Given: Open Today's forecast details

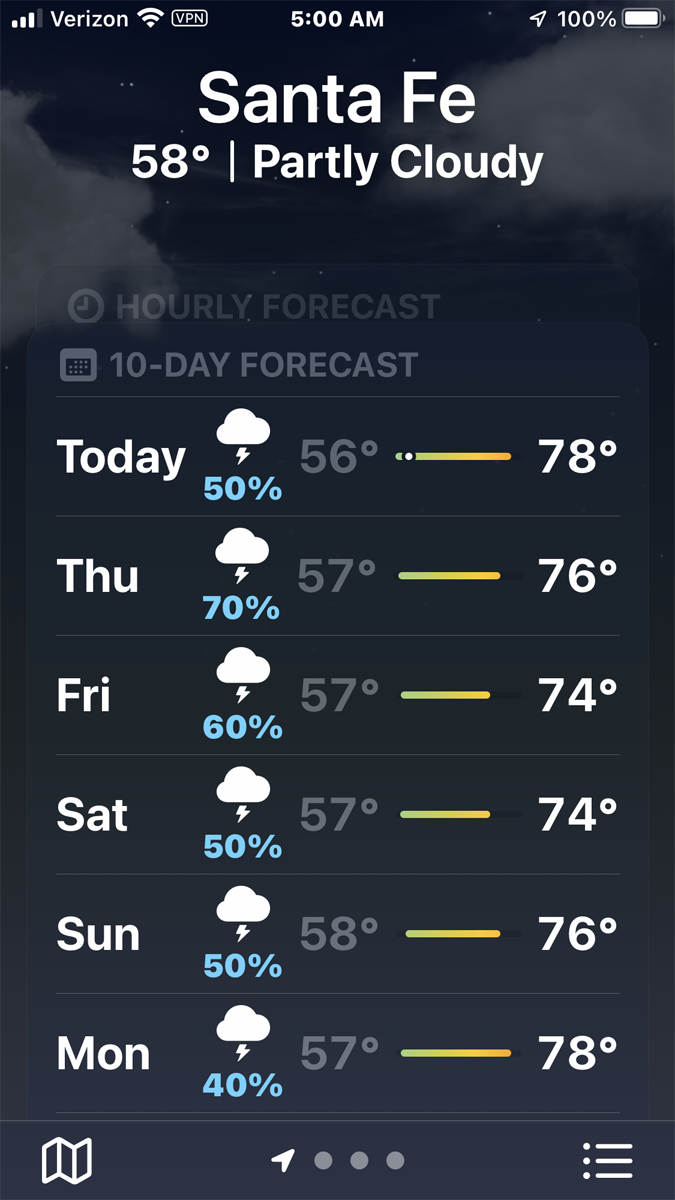Looking at the screenshot, I should point(337,457).
